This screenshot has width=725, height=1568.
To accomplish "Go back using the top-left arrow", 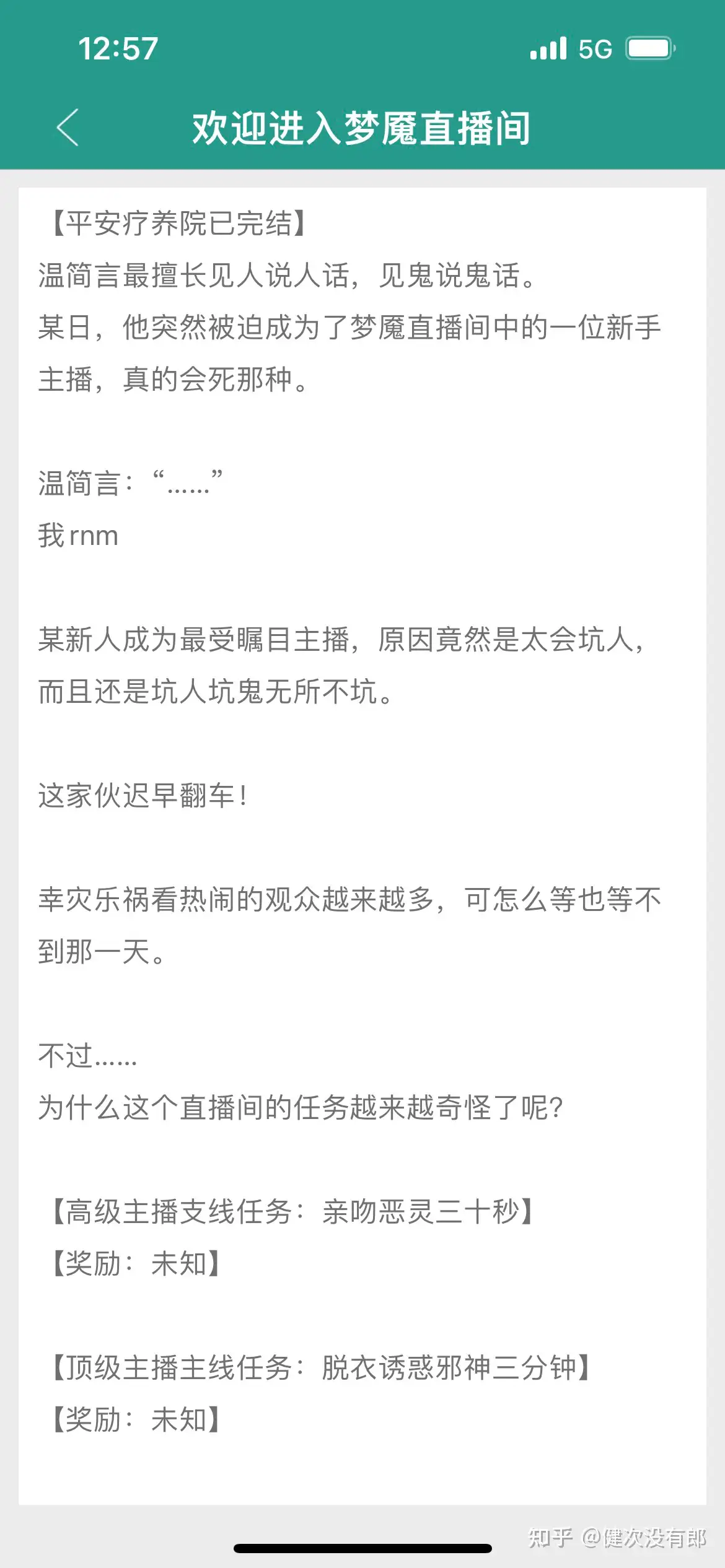I will pos(68,128).
